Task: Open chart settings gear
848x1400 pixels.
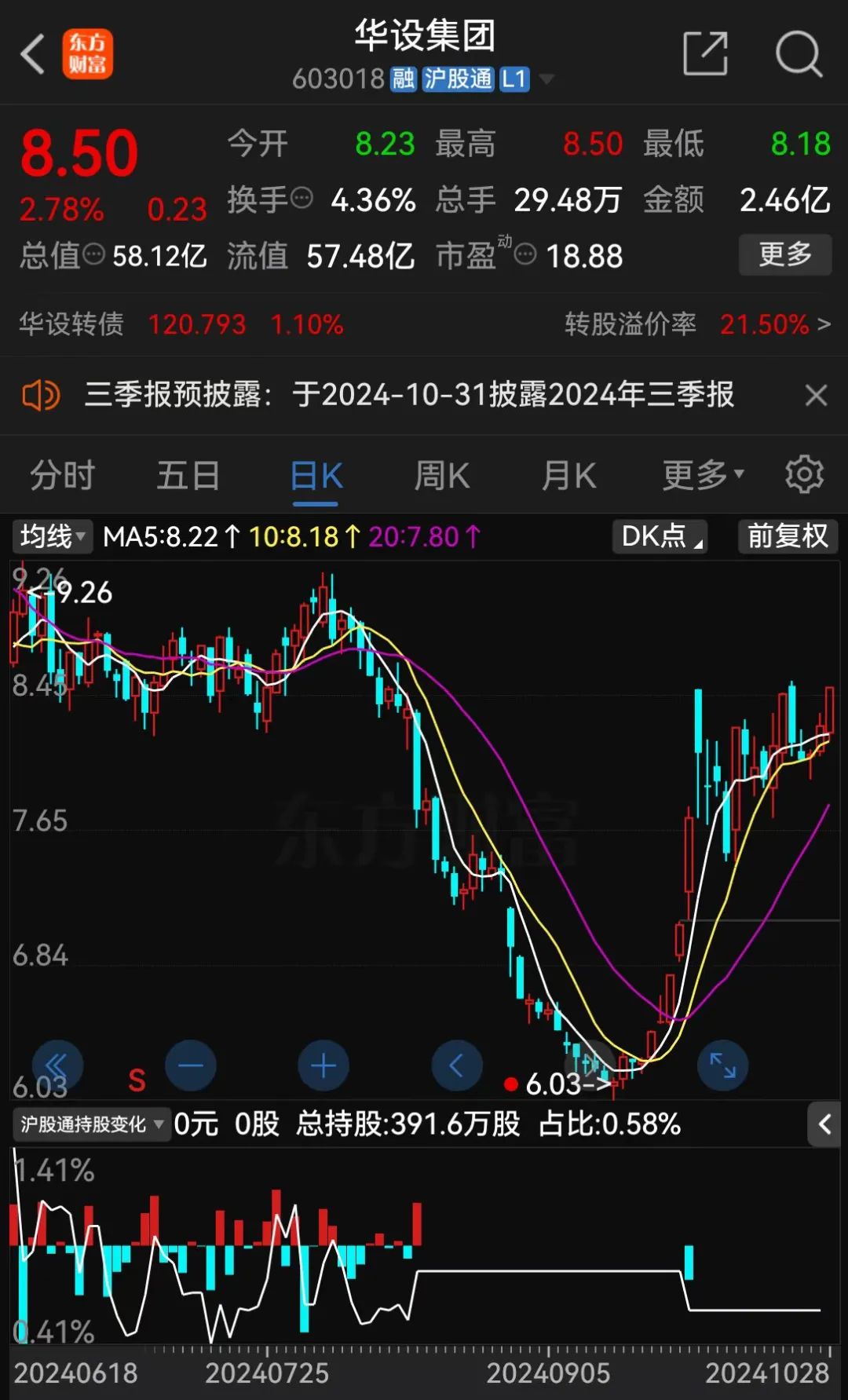Action: [804, 474]
